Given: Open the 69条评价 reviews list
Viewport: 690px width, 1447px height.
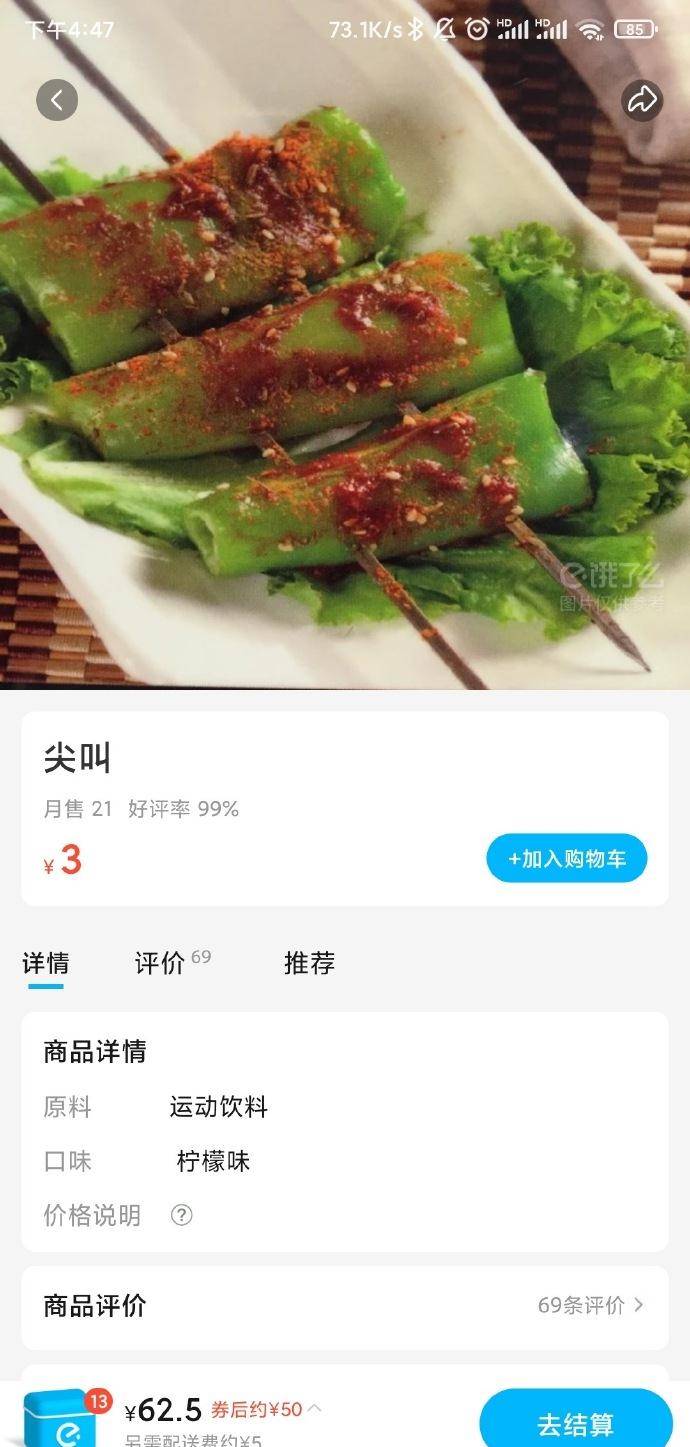Looking at the screenshot, I should point(590,1305).
